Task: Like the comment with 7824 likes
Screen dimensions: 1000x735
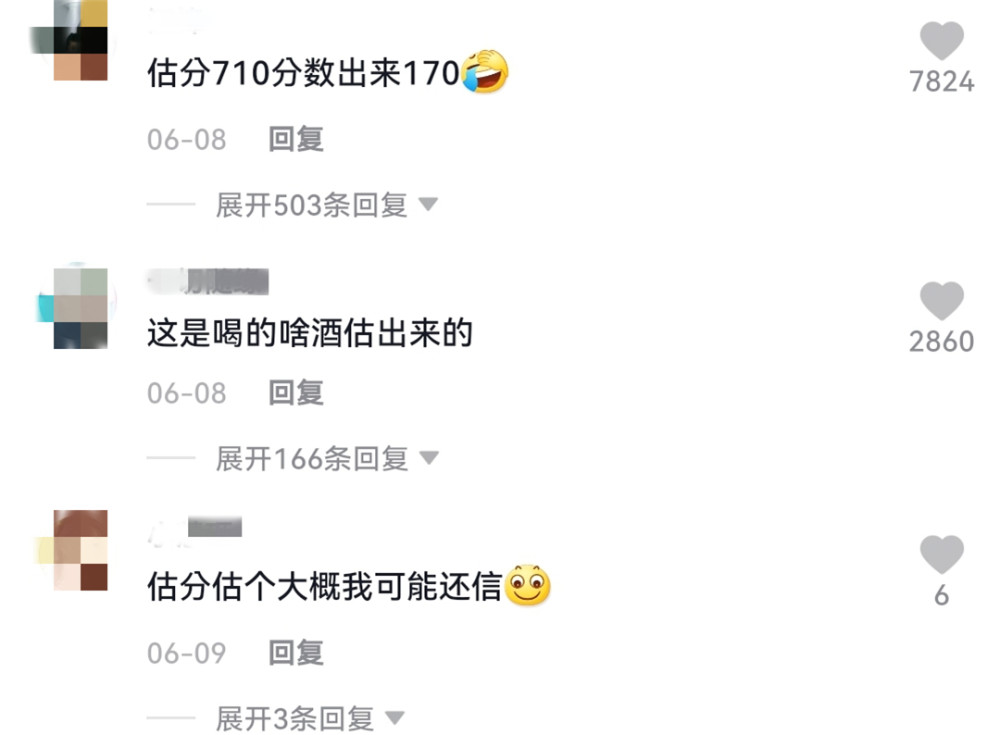Action: [941, 42]
